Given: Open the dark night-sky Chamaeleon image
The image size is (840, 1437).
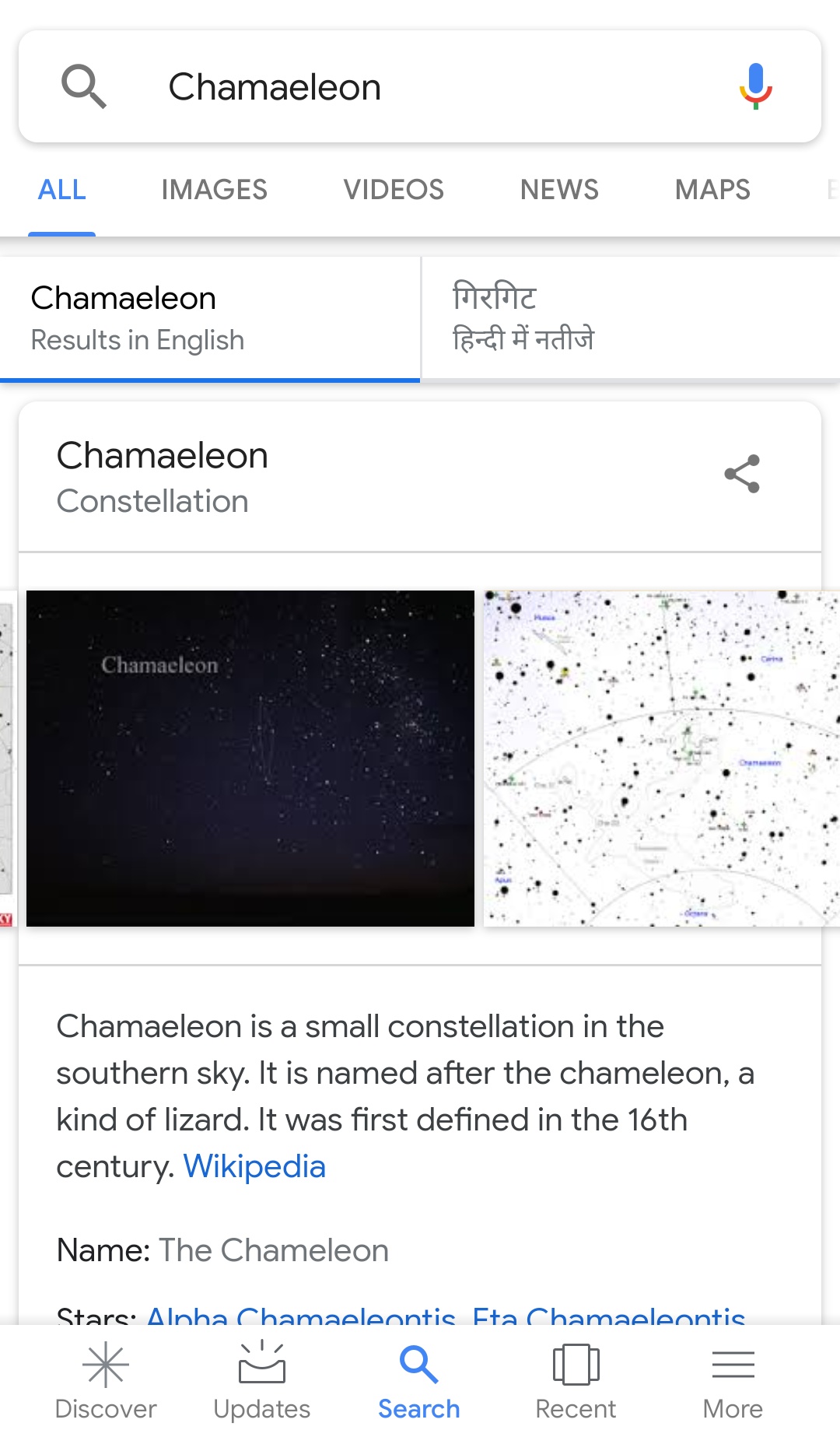Looking at the screenshot, I should coord(250,759).
